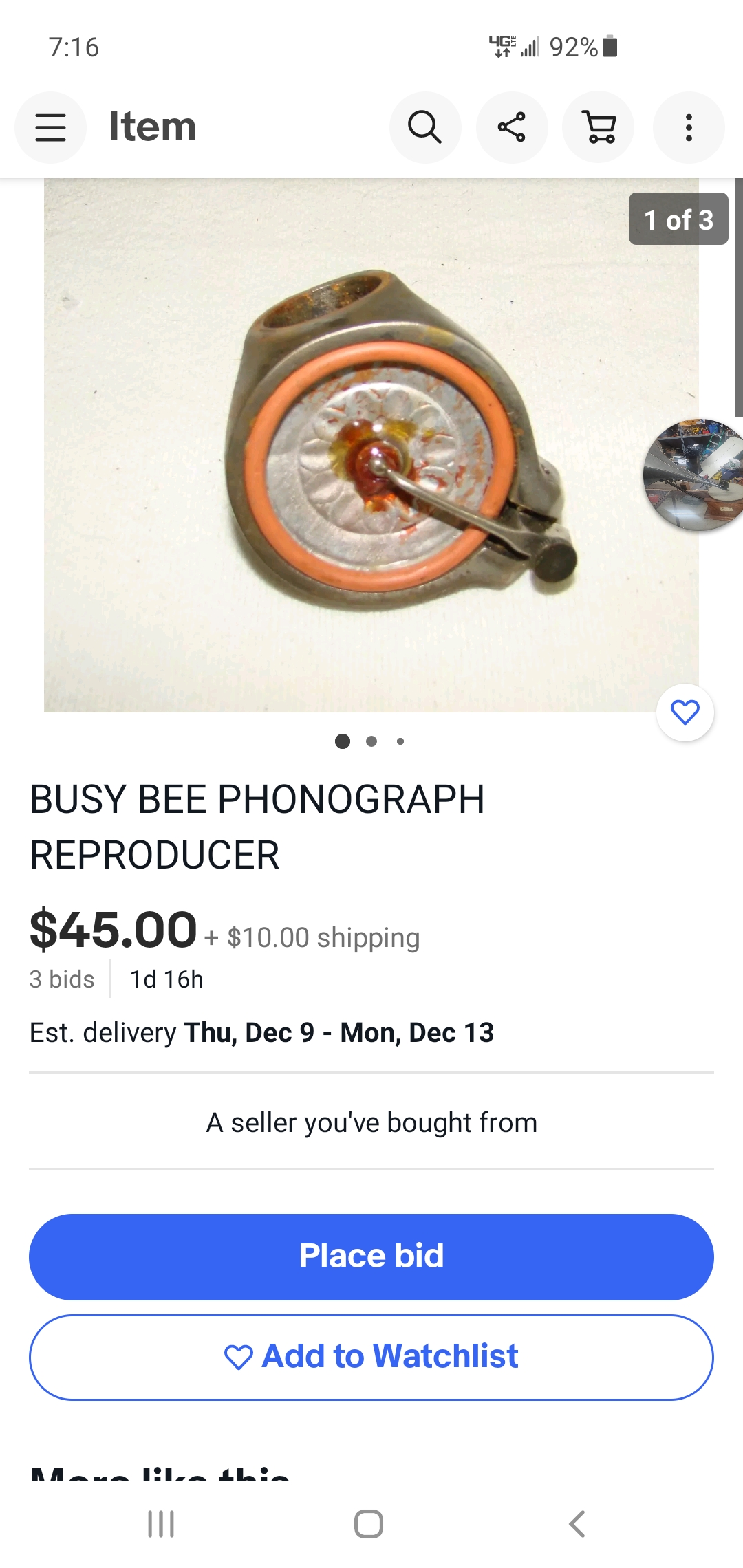Open the three-dot overflow menu
This screenshot has width=743, height=1568.
point(688,127)
